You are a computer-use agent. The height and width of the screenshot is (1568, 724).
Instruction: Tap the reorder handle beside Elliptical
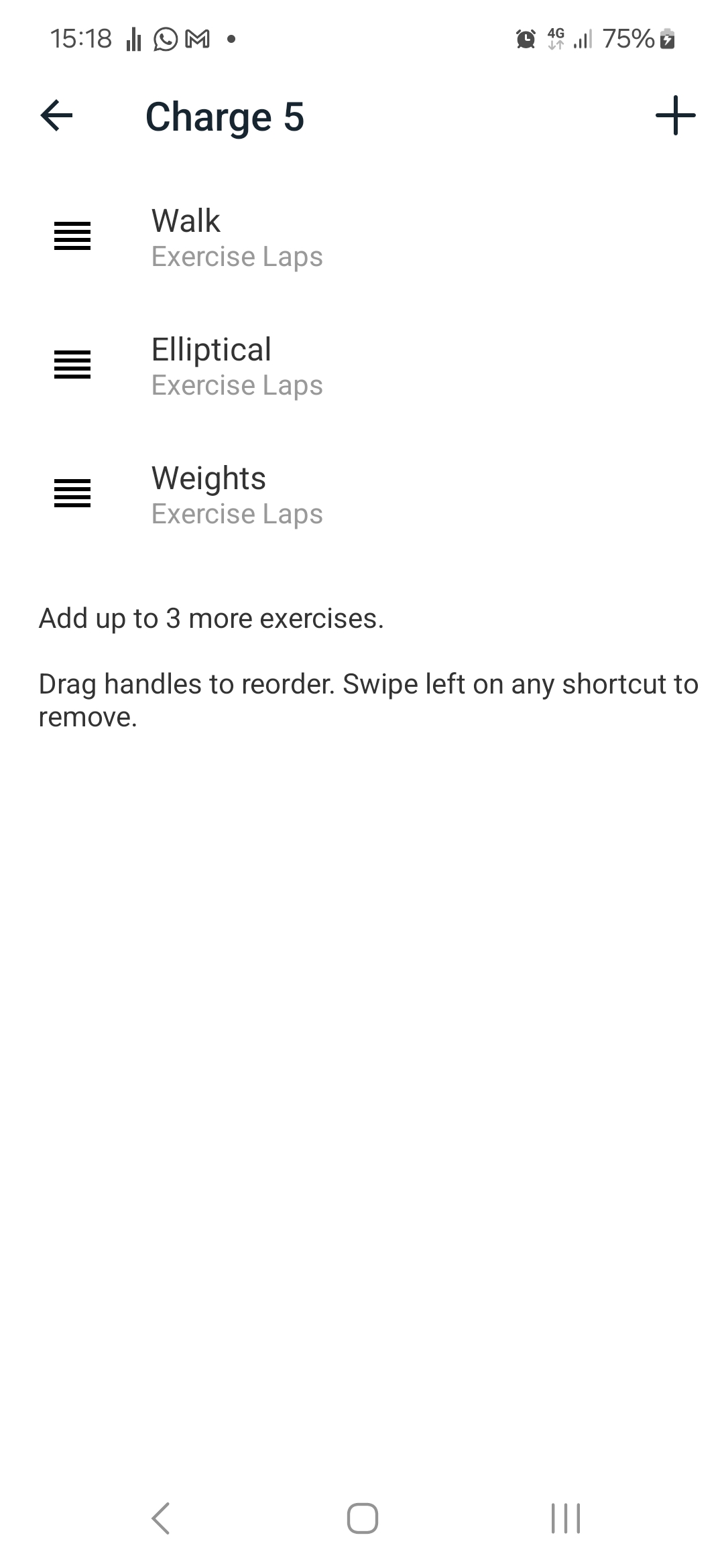(x=72, y=365)
